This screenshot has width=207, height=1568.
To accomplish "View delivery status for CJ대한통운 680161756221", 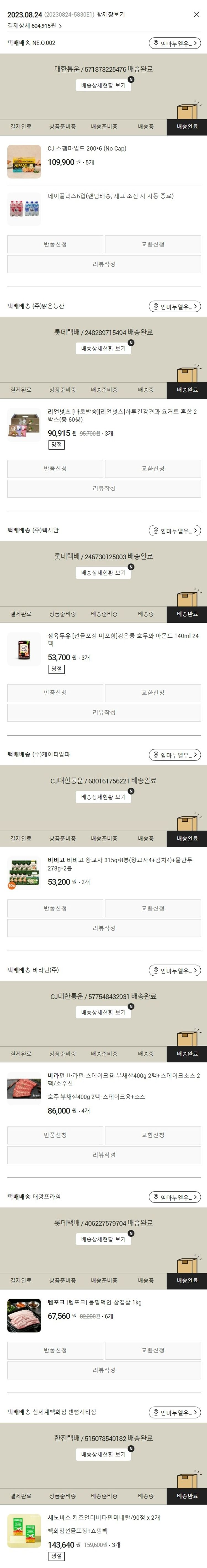I will point(104,797).
